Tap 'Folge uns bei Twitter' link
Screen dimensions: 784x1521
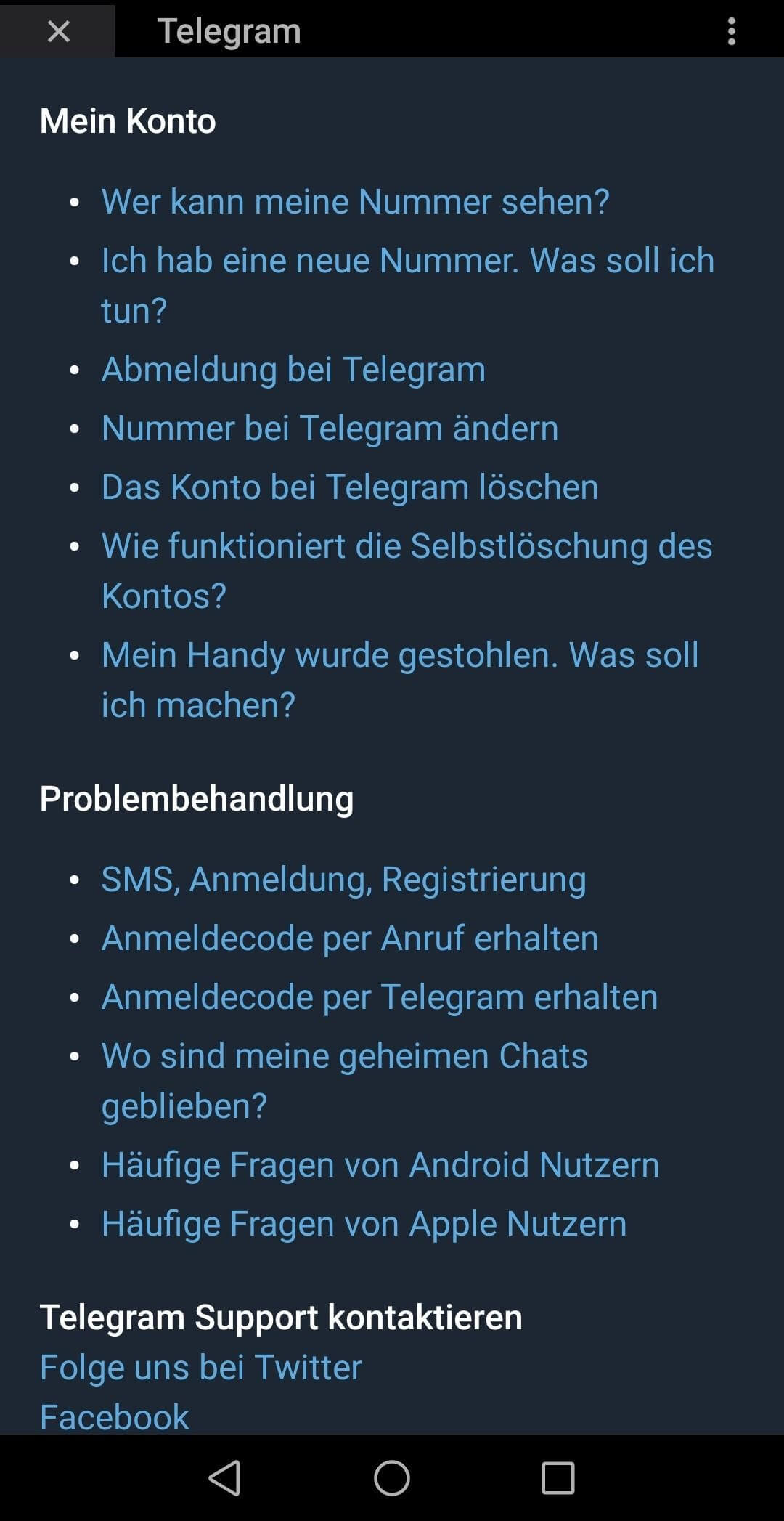tap(200, 1367)
